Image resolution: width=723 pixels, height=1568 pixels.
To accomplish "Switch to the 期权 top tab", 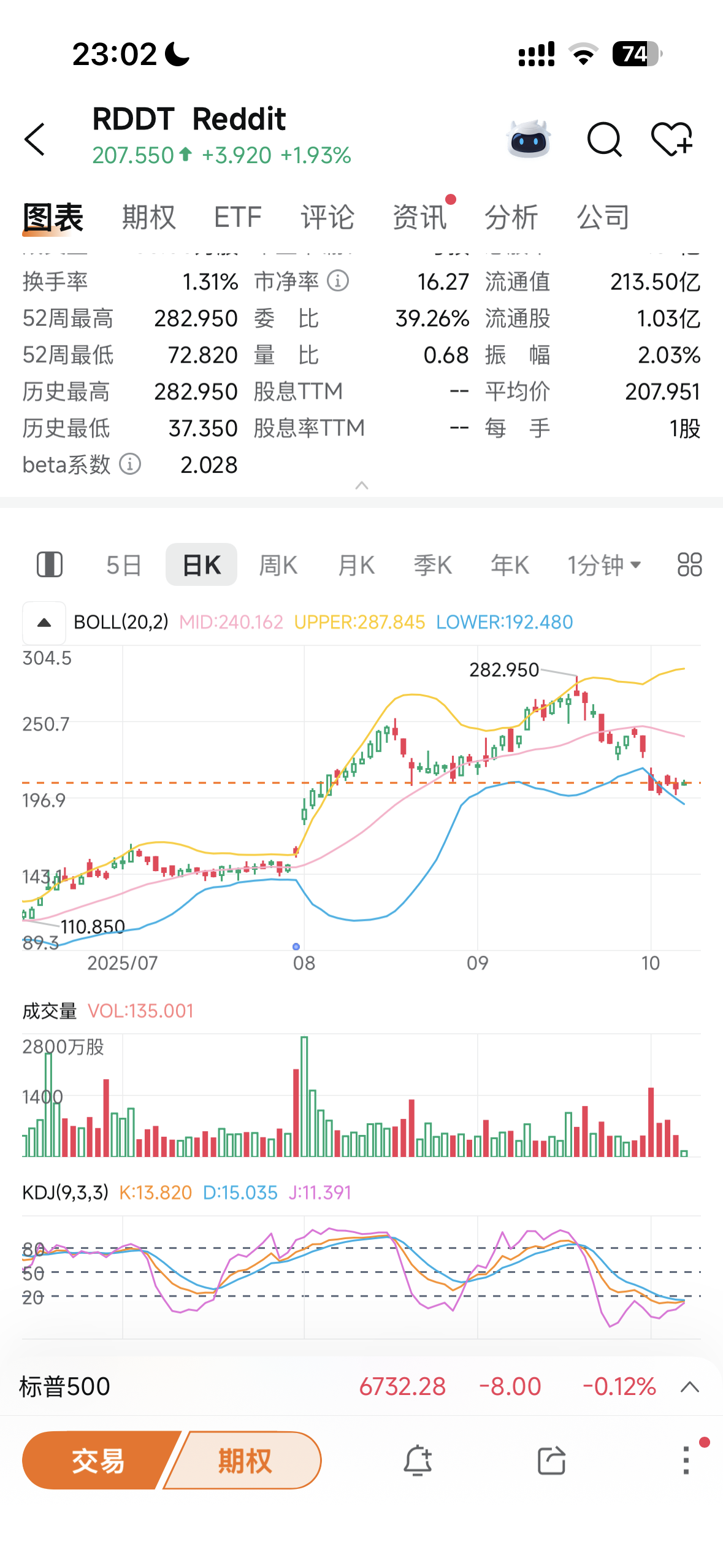I will (148, 217).
